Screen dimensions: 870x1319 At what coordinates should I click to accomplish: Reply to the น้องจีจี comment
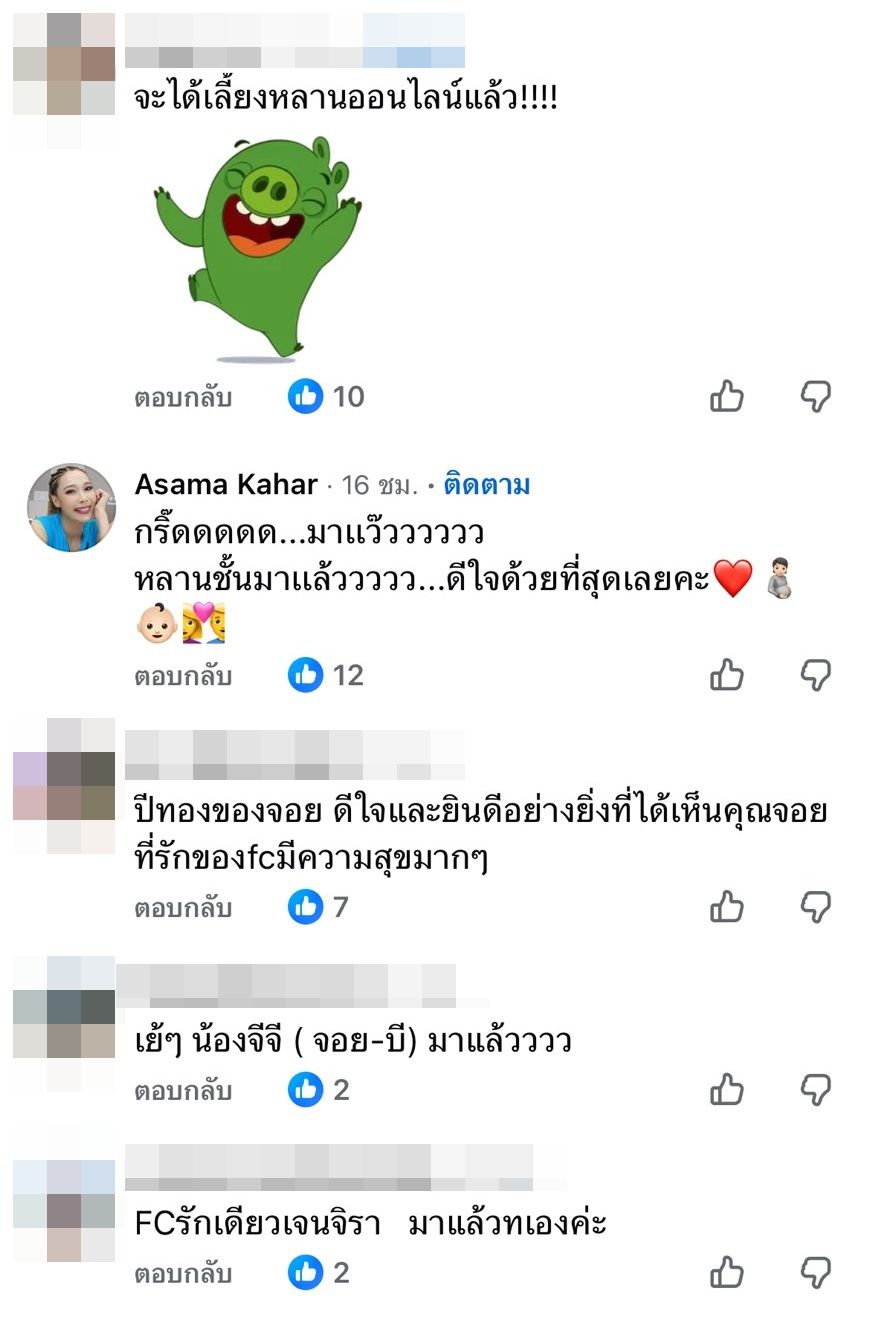click(x=183, y=1089)
